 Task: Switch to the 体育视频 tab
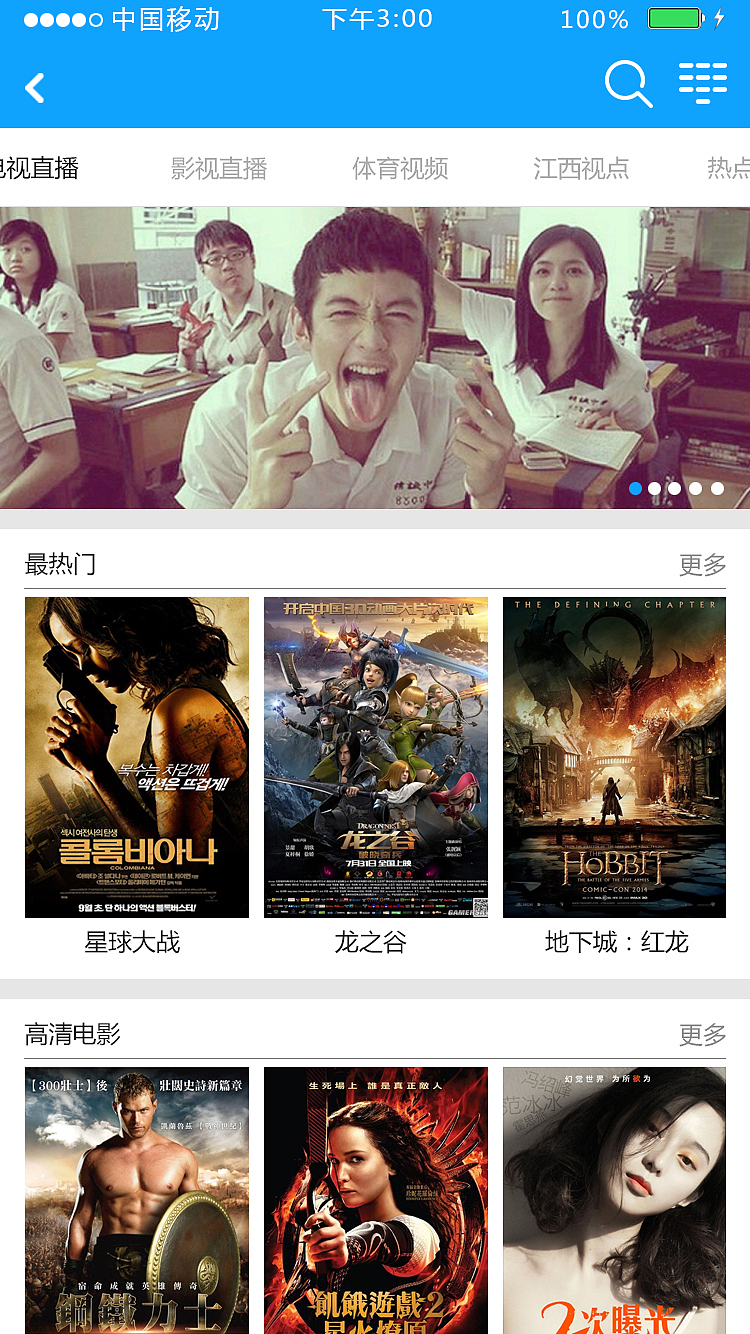click(400, 168)
